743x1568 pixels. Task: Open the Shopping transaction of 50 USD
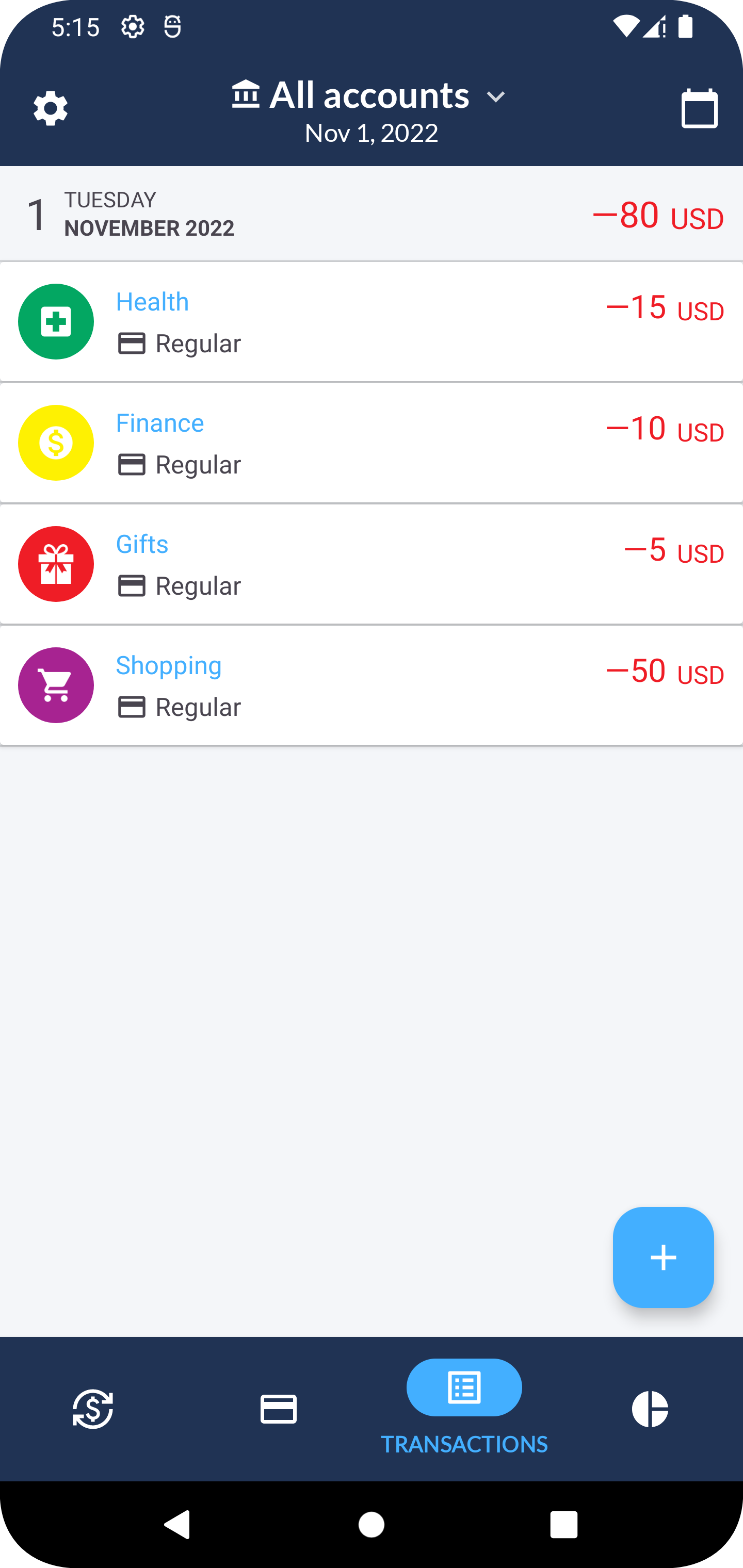(372, 685)
